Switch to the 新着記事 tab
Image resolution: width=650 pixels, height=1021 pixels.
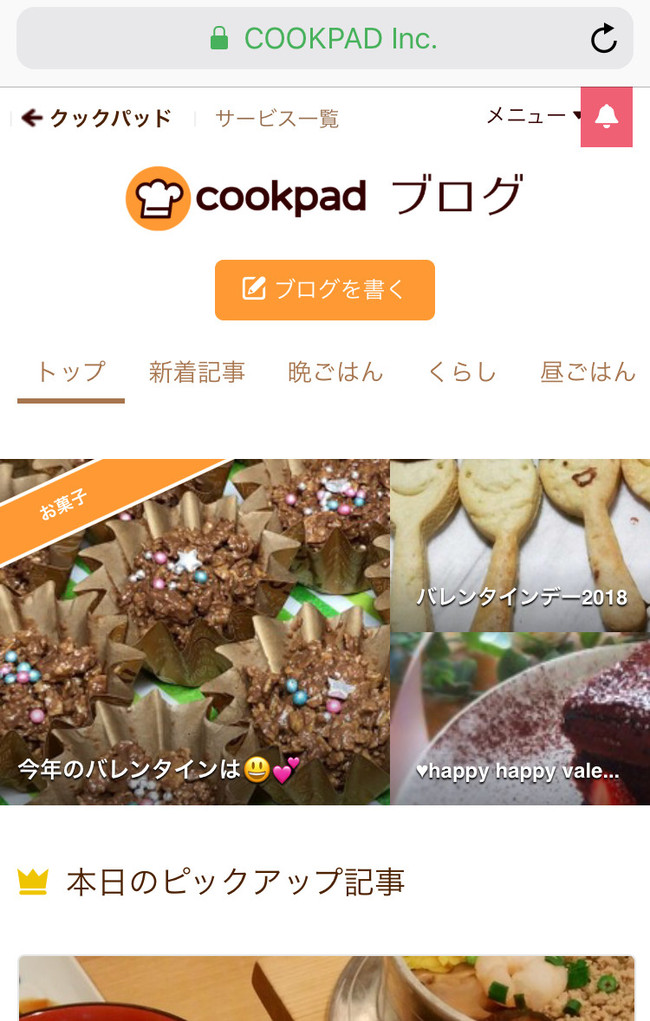pos(197,372)
